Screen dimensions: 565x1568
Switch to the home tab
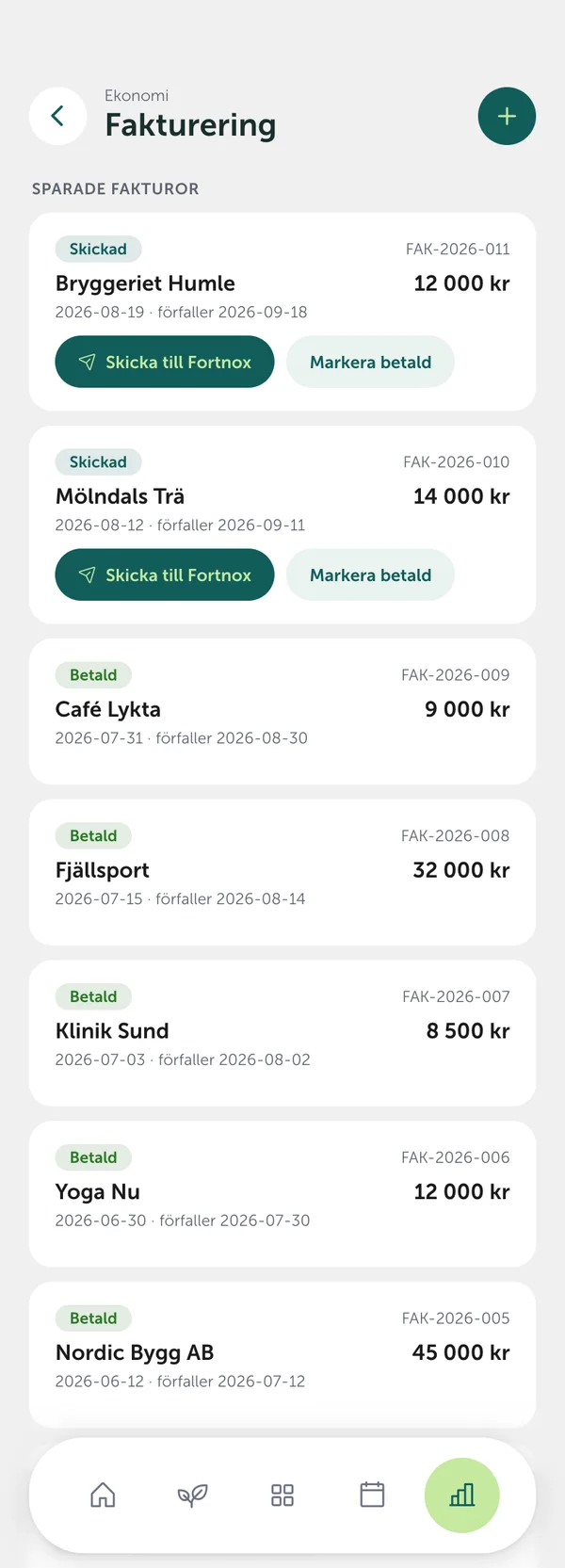coord(103,1495)
